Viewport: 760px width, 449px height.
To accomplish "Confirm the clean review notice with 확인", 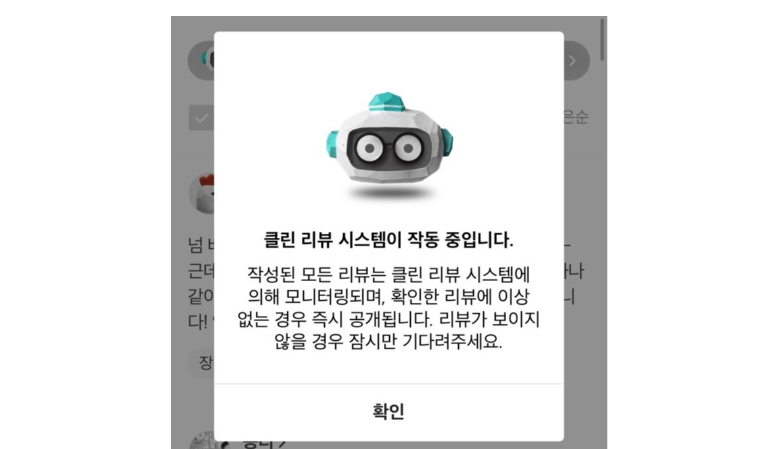I will tap(388, 411).
